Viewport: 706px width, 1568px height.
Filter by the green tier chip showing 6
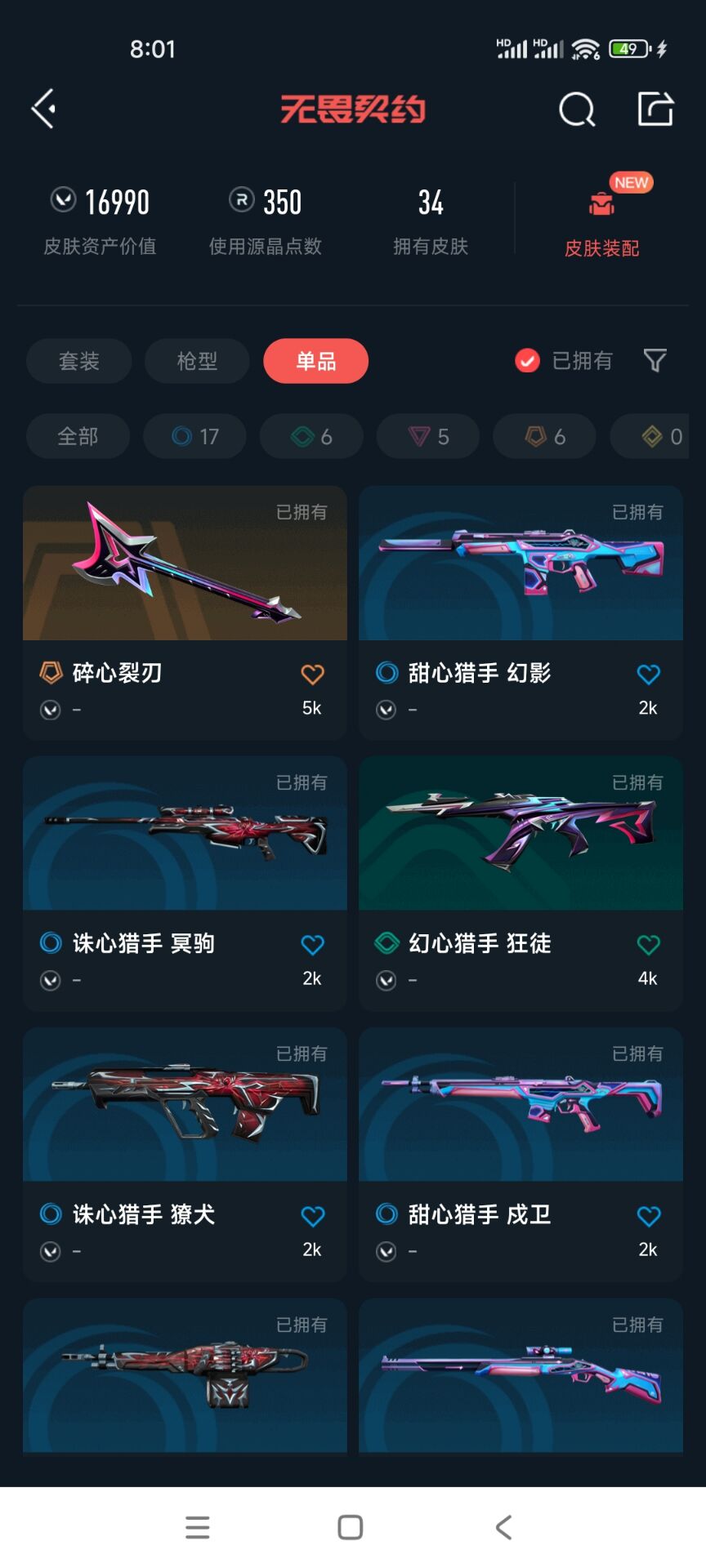click(x=311, y=436)
